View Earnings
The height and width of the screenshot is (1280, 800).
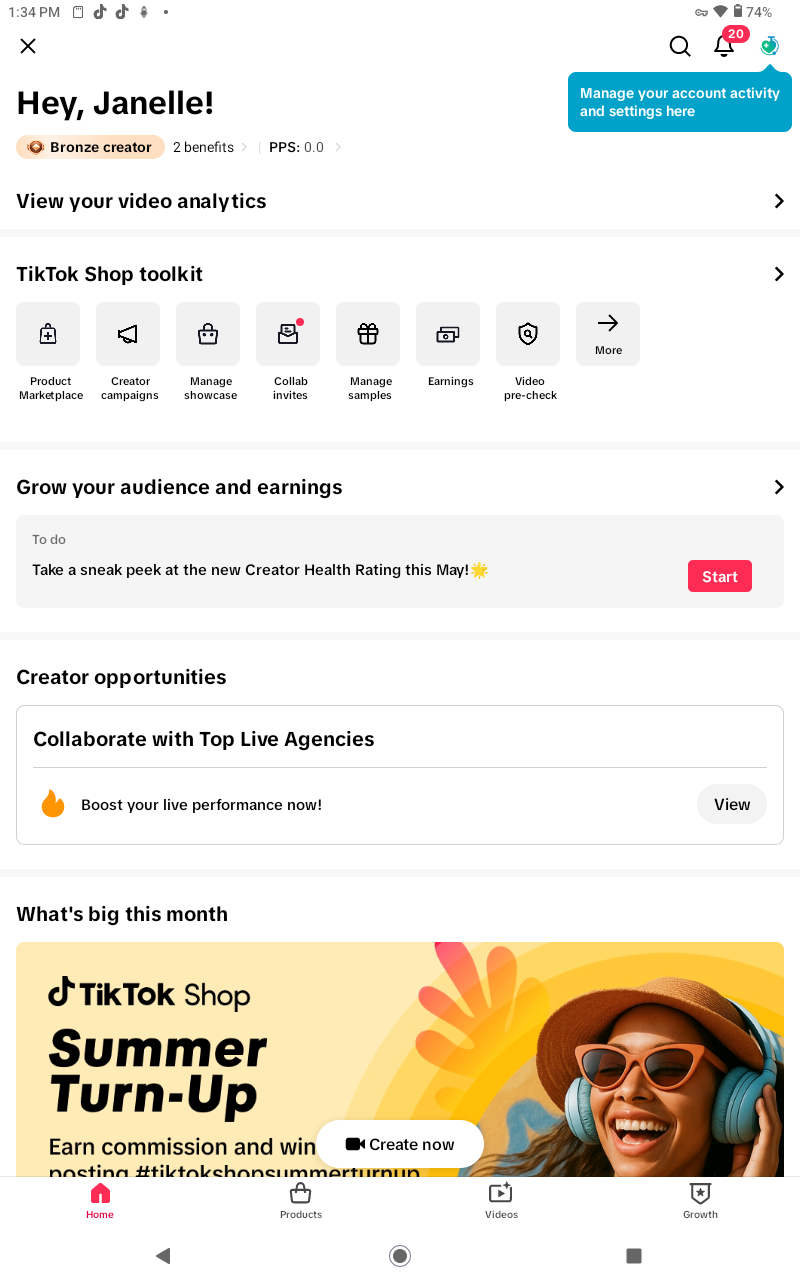tap(448, 346)
